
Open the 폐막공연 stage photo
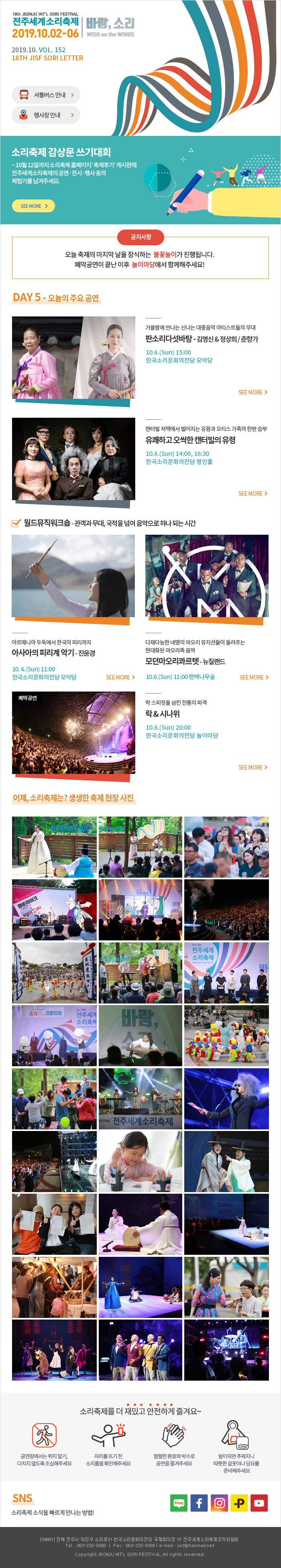tap(73, 733)
